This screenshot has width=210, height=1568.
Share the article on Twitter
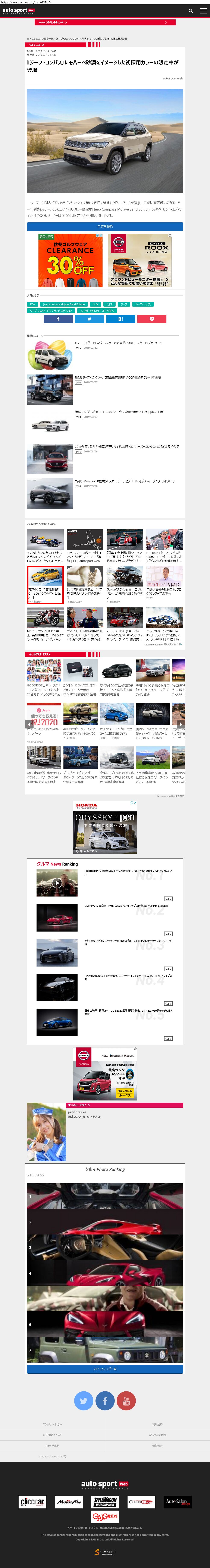click(x=90, y=319)
